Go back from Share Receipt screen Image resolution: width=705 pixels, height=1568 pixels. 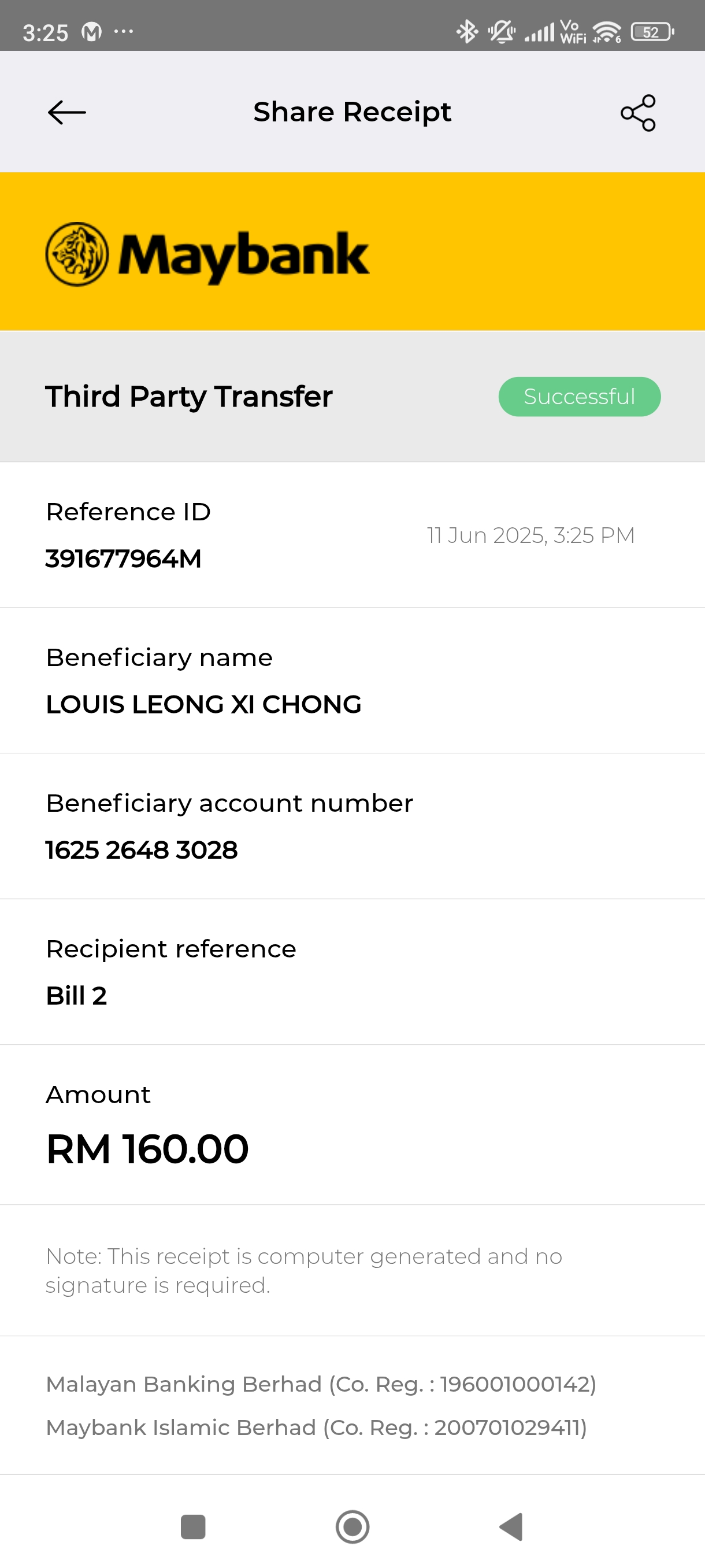pos(66,113)
